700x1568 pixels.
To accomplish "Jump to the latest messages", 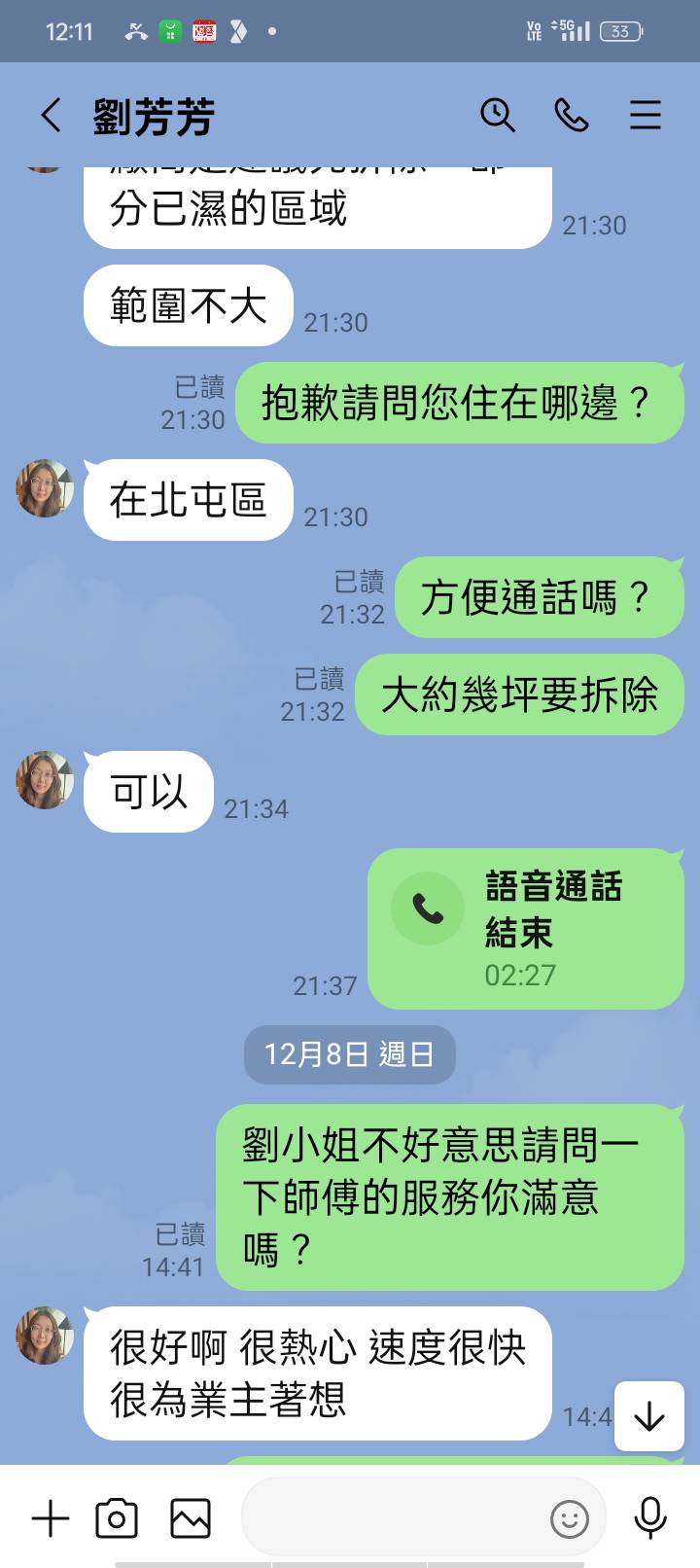I will click(648, 1417).
